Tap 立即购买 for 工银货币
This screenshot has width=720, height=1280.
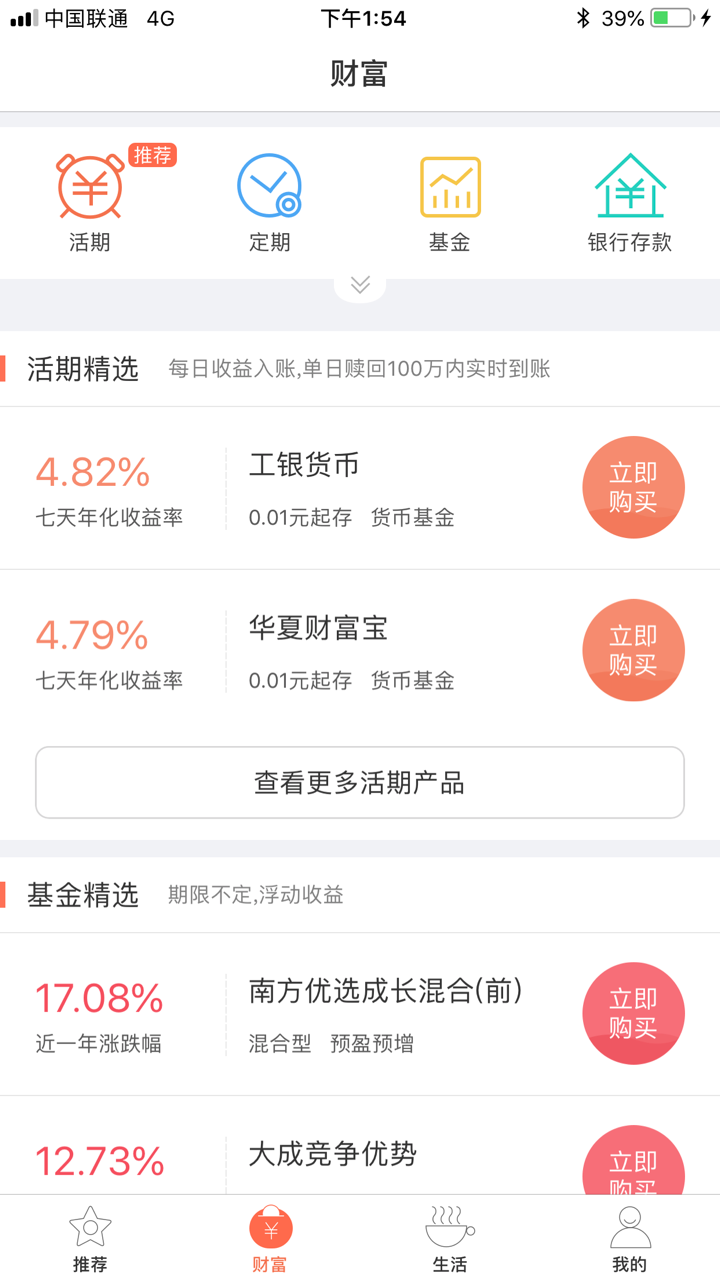(633, 487)
